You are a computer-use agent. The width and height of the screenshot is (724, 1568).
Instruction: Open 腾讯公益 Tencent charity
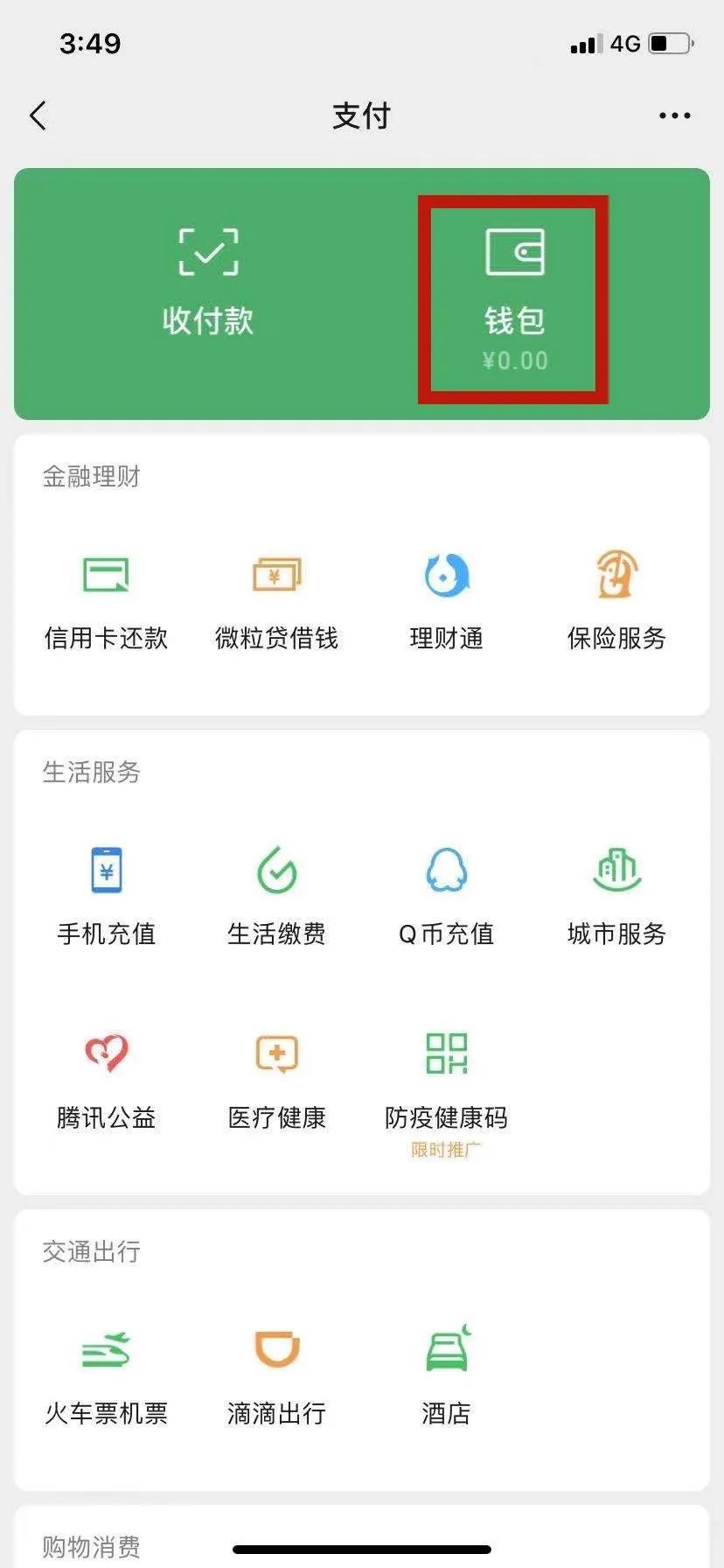coord(105,1079)
